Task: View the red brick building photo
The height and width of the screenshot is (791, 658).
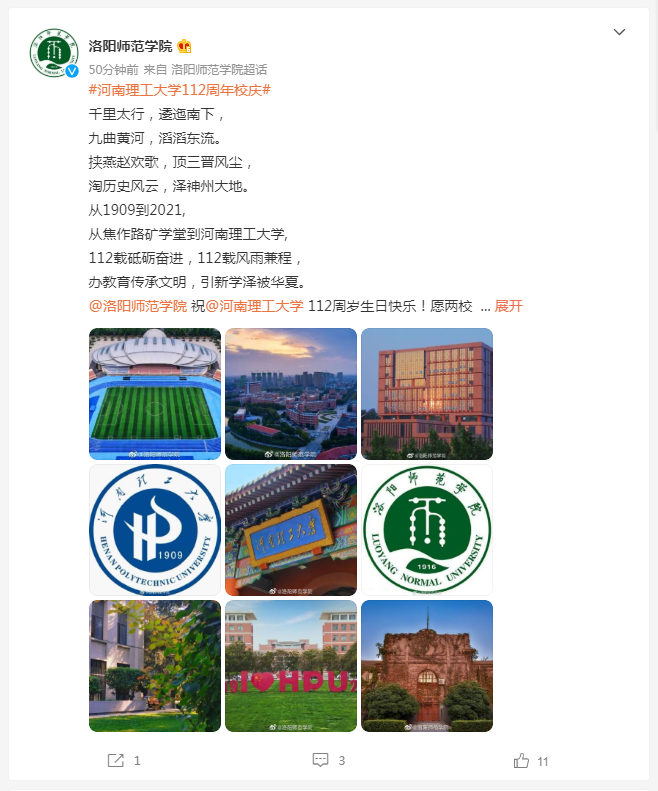Action: pyautogui.click(x=427, y=394)
